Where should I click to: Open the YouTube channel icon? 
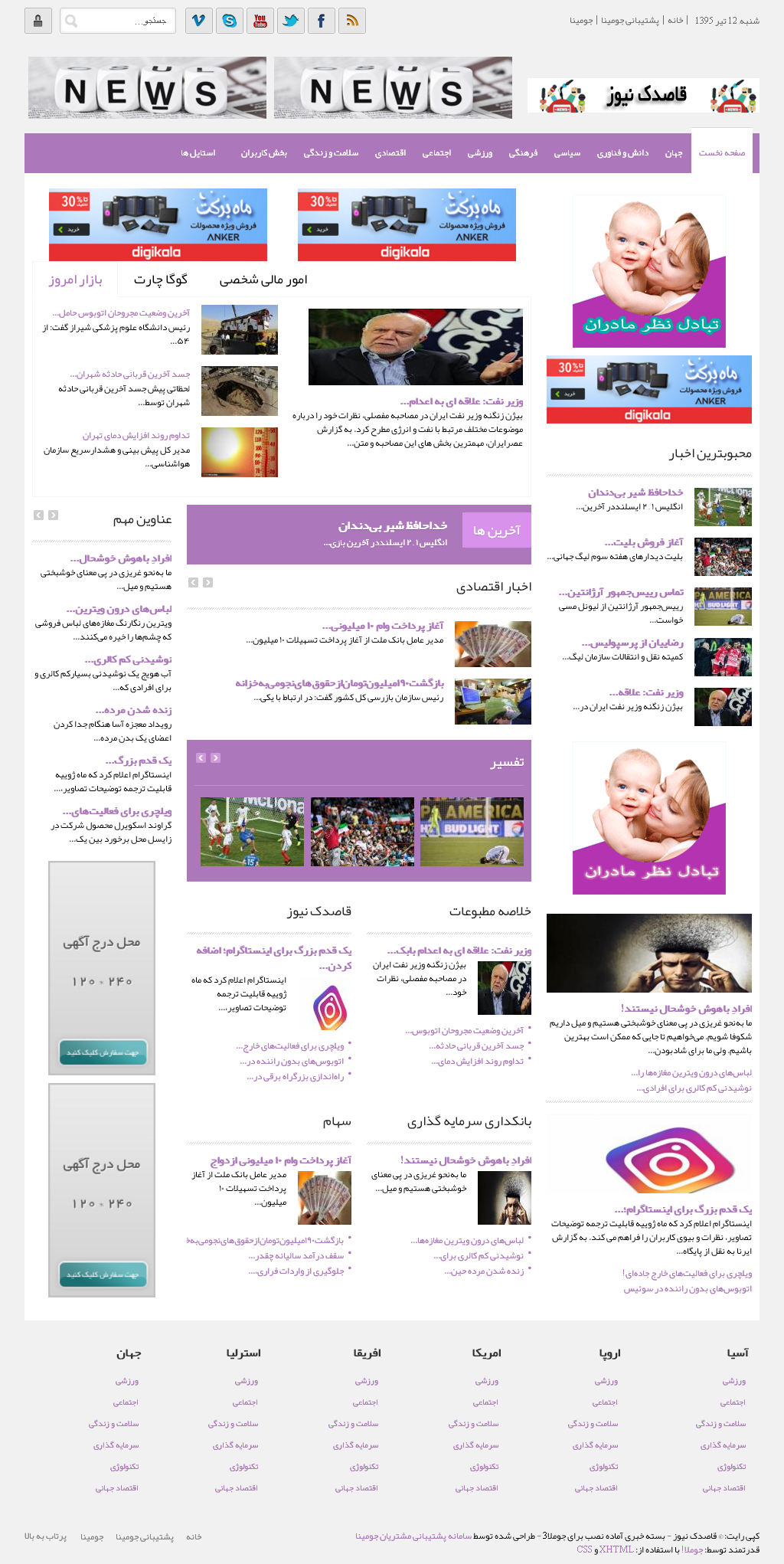[x=260, y=21]
